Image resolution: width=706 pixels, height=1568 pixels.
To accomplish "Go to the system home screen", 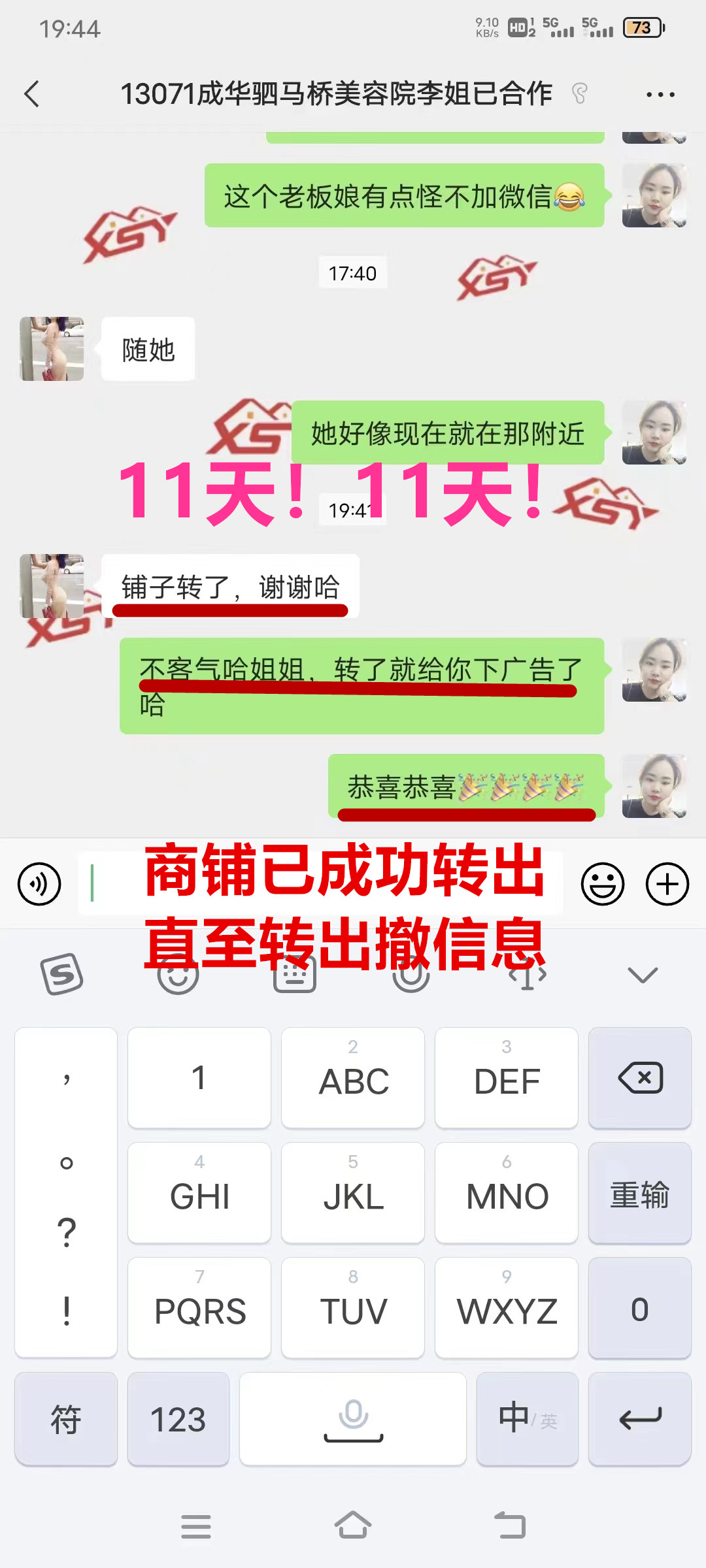I will (x=353, y=1526).
